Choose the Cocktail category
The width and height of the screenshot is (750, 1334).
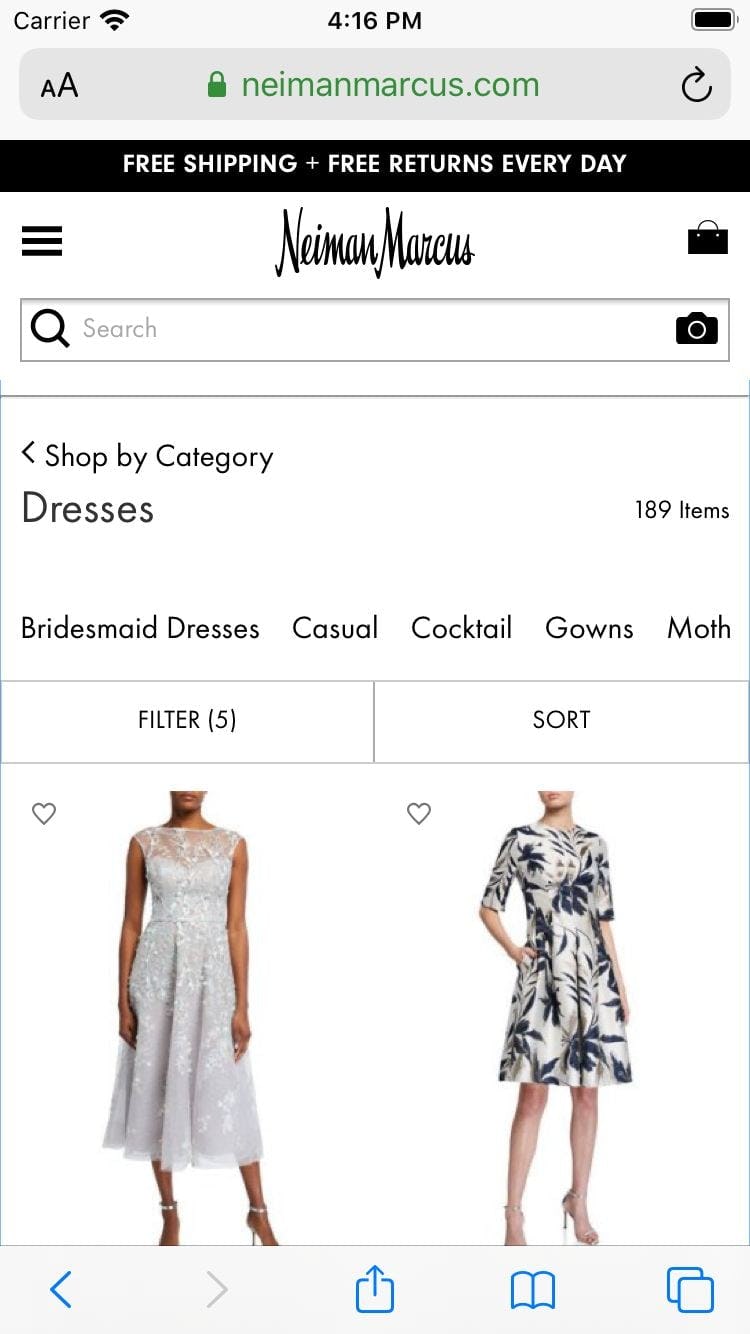pos(461,628)
